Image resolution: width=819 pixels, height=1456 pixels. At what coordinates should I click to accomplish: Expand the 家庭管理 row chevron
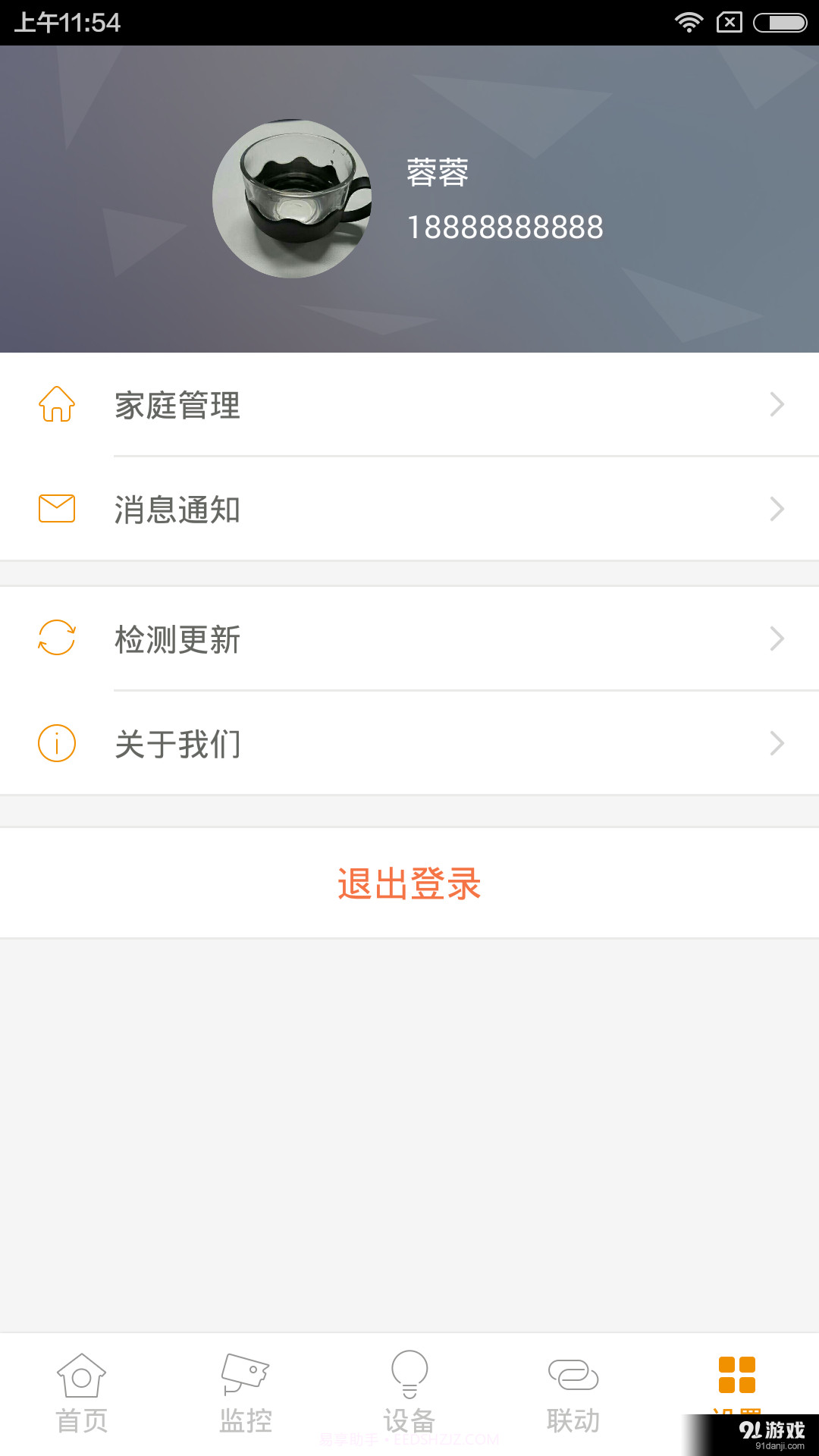click(777, 405)
